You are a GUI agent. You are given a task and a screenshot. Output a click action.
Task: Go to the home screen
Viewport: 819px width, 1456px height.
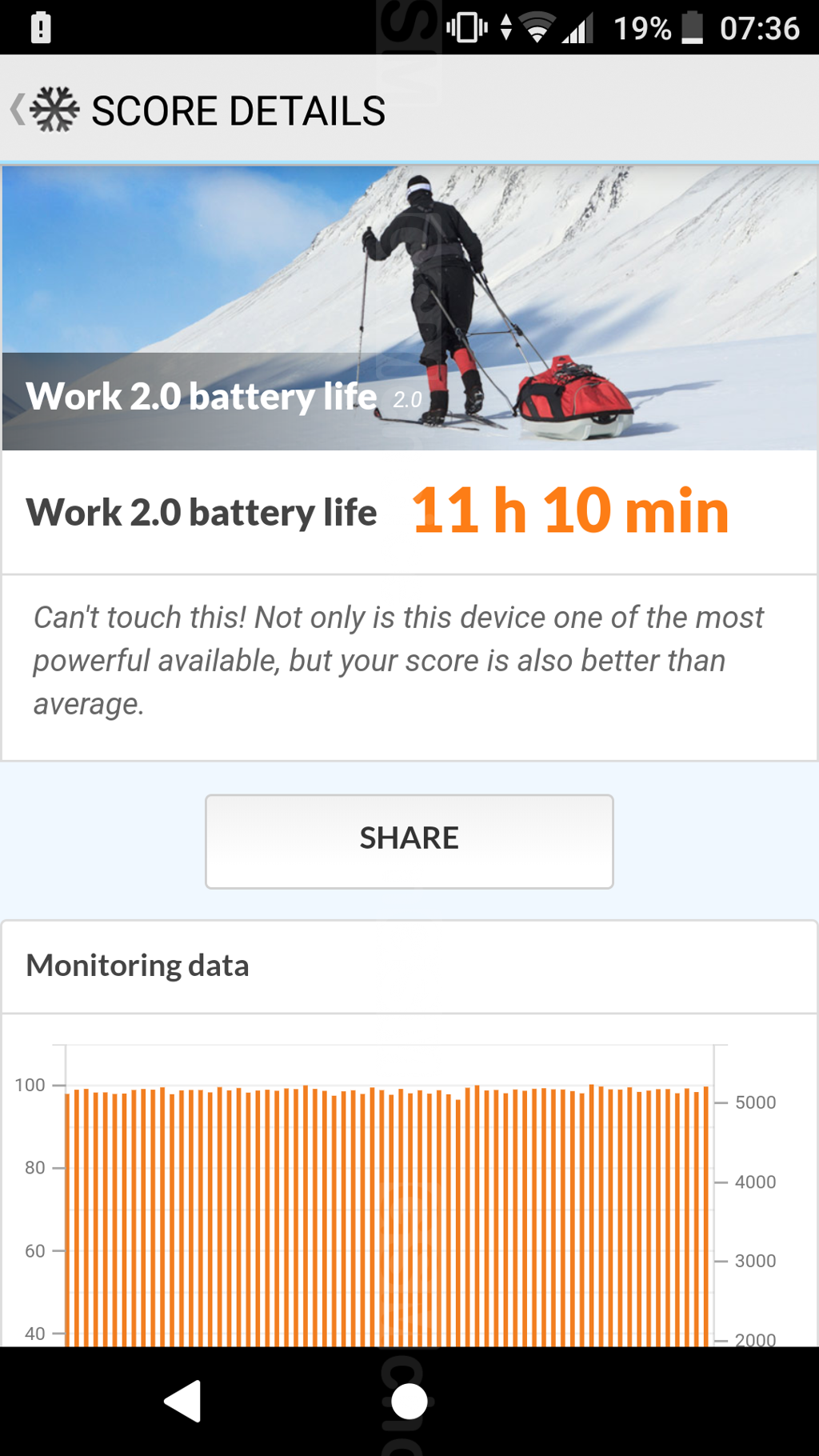coord(409,1401)
